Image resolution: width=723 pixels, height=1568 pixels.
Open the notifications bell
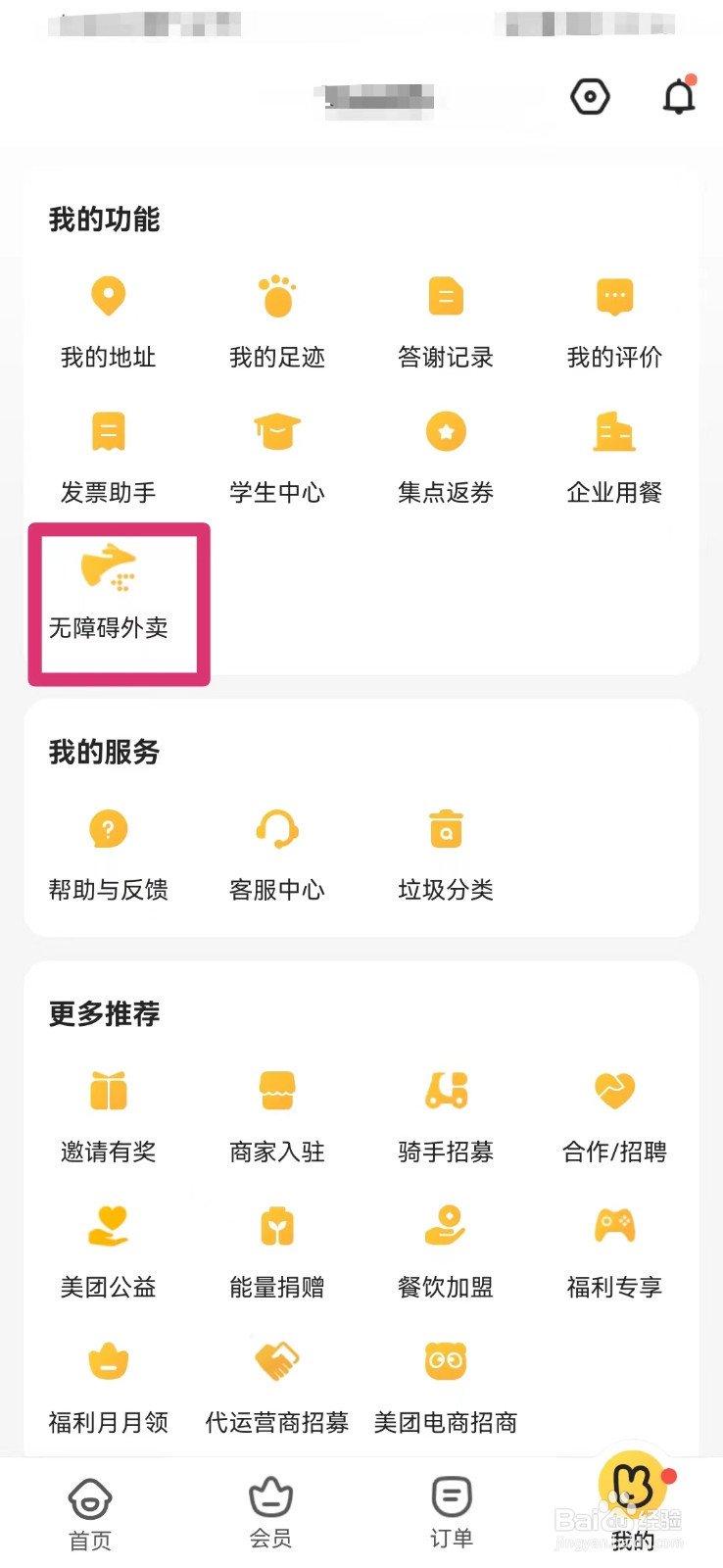click(679, 96)
